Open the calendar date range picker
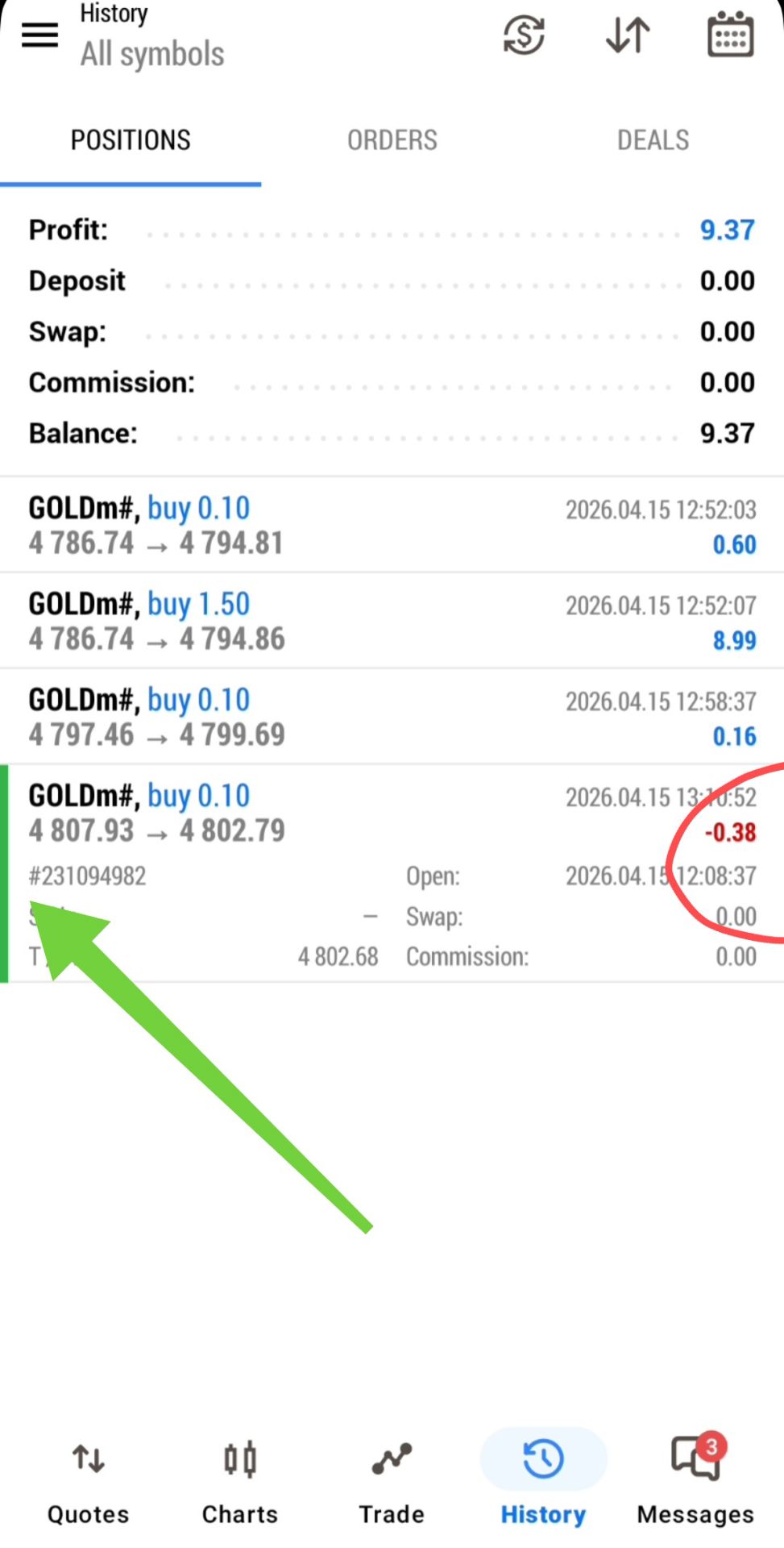 click(730, 35)
